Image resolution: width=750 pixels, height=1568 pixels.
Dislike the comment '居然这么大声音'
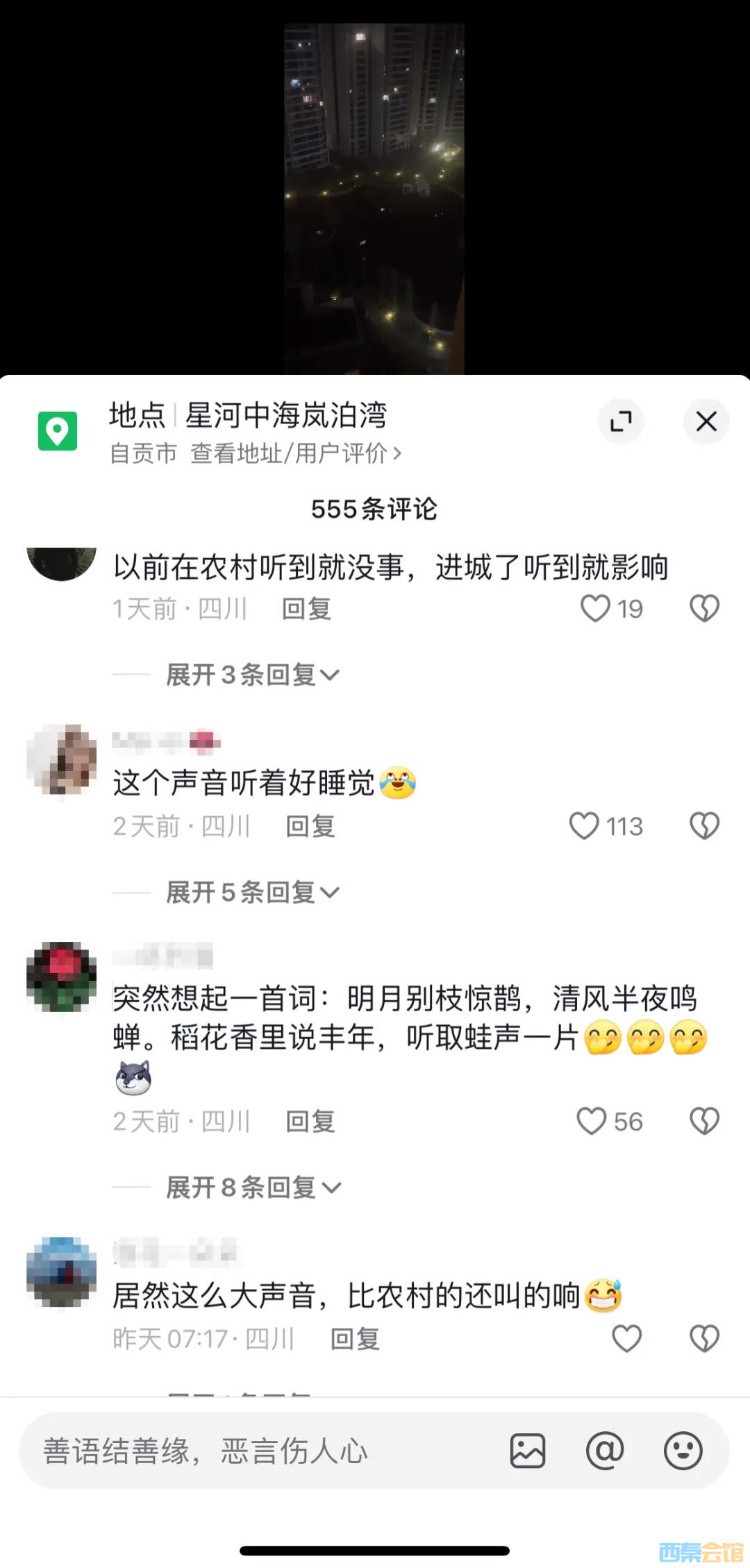(704, 1338)
